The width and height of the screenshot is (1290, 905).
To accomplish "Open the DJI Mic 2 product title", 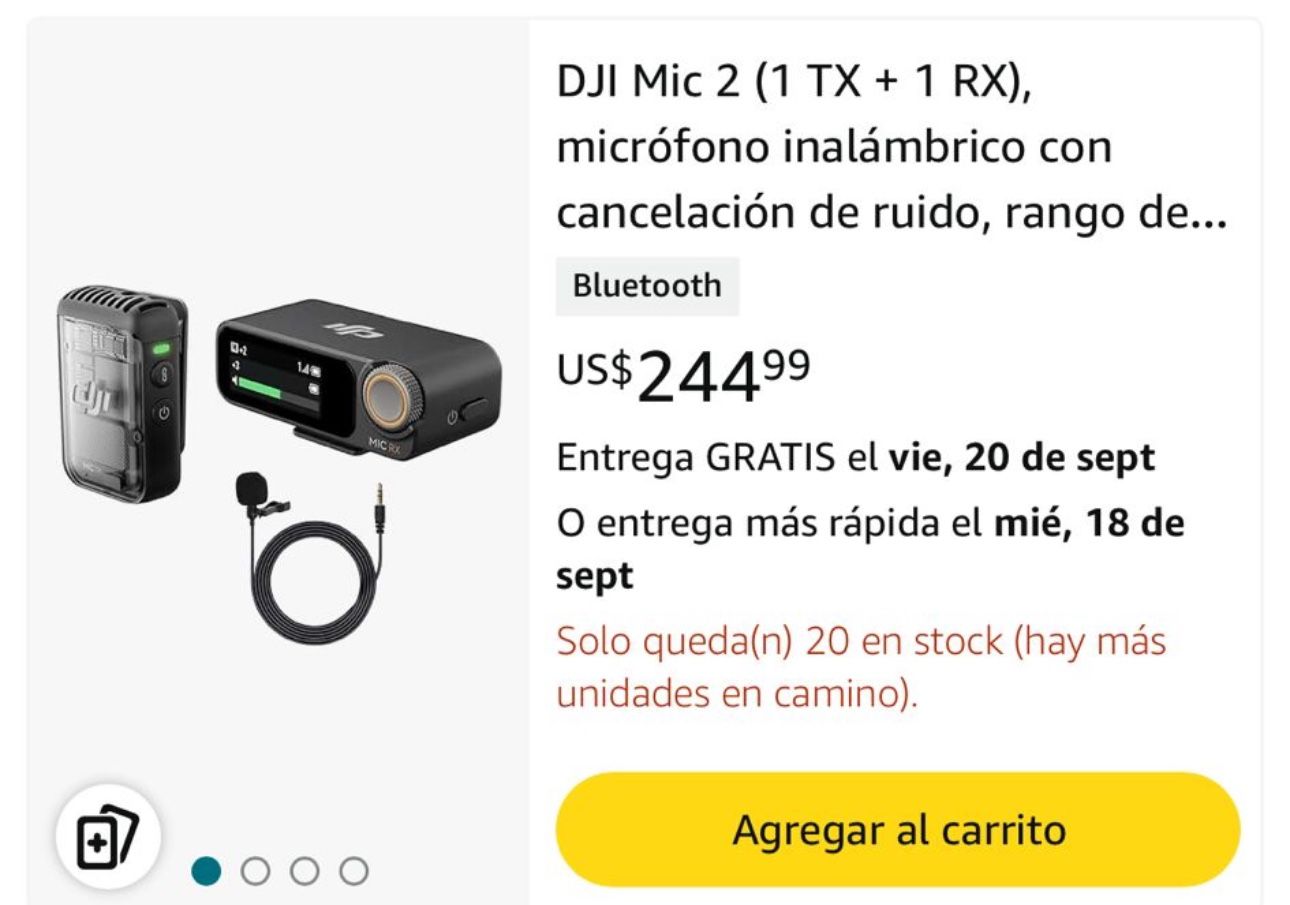I will 890,148.
